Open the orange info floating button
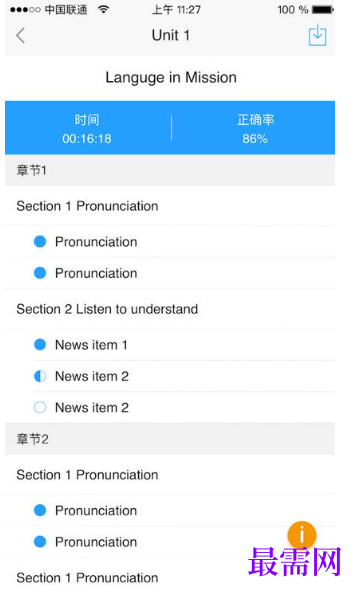 tap(302, 535)
